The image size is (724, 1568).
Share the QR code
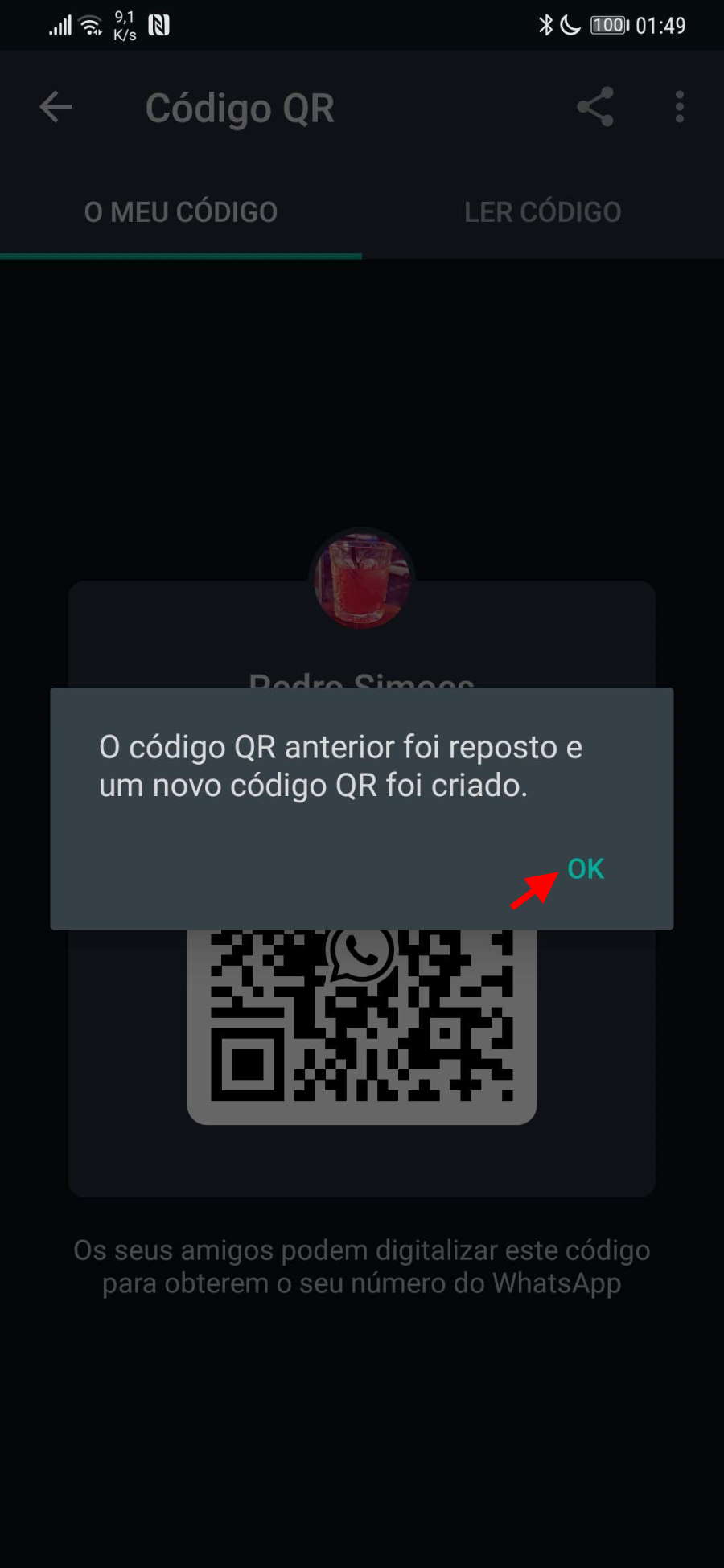click(x=595, y=107)
